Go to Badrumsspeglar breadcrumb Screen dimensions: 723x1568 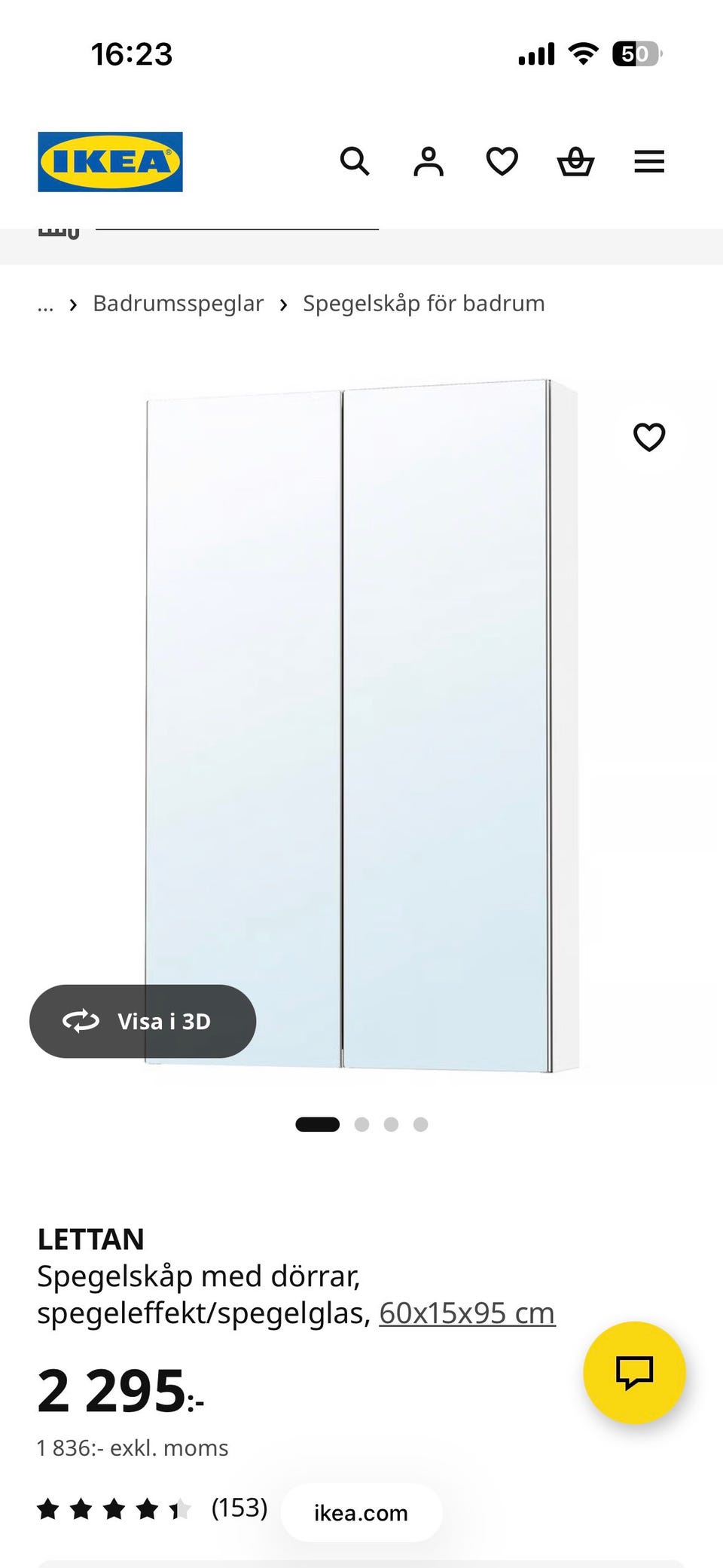178,304
